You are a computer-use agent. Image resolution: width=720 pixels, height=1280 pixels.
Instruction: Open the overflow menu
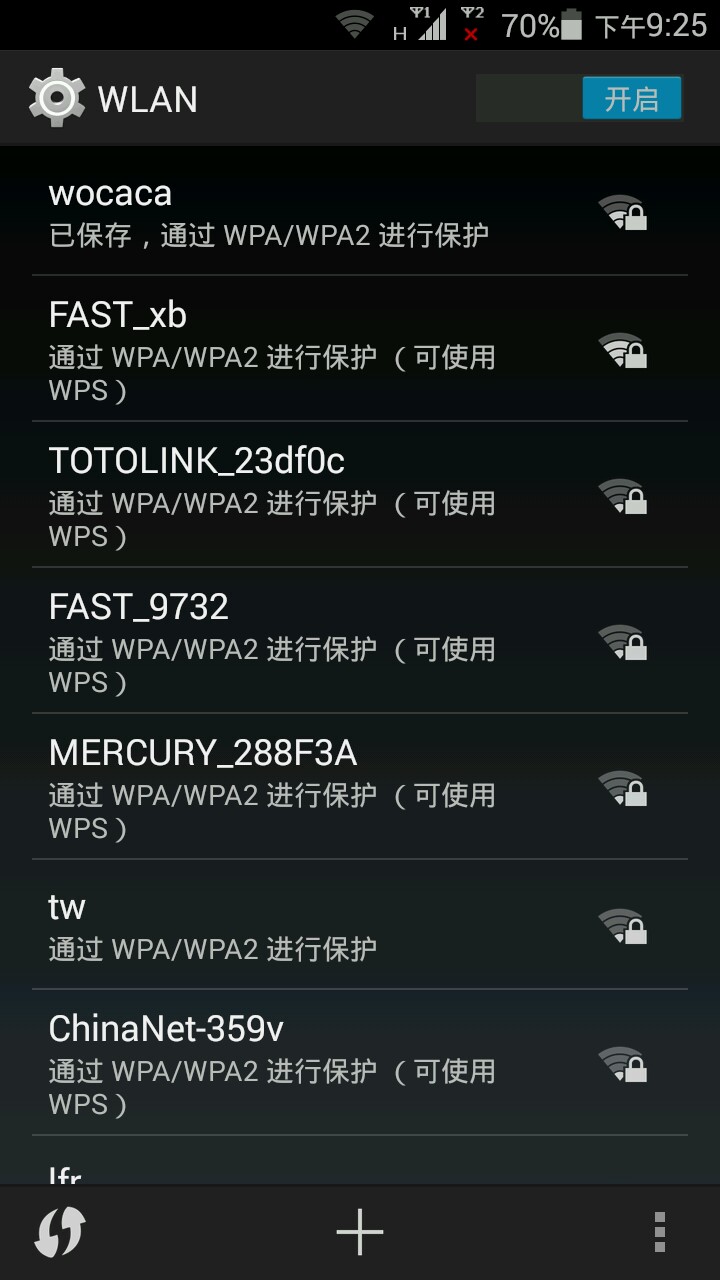tap(659, 1232)
